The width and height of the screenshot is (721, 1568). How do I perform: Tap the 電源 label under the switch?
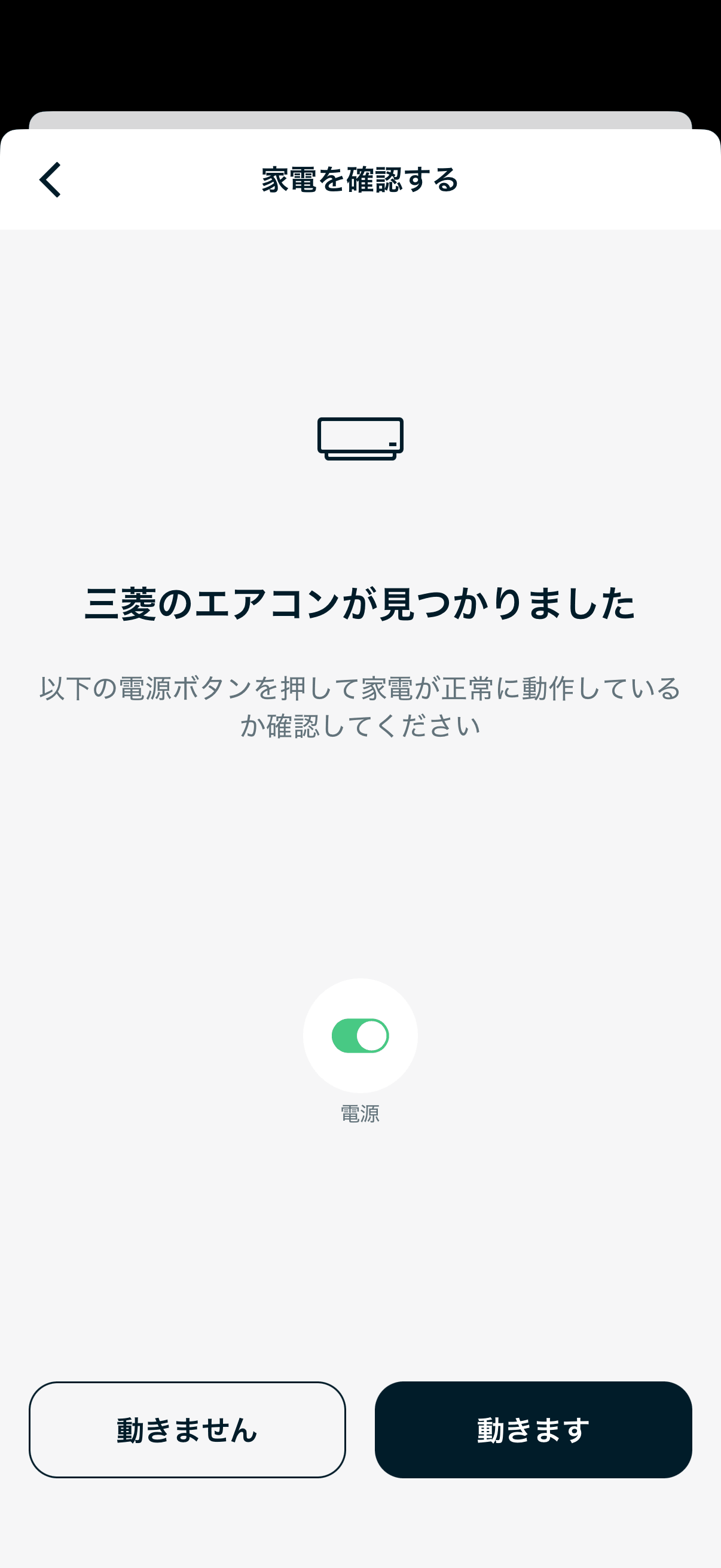(x=360, y=1114)
